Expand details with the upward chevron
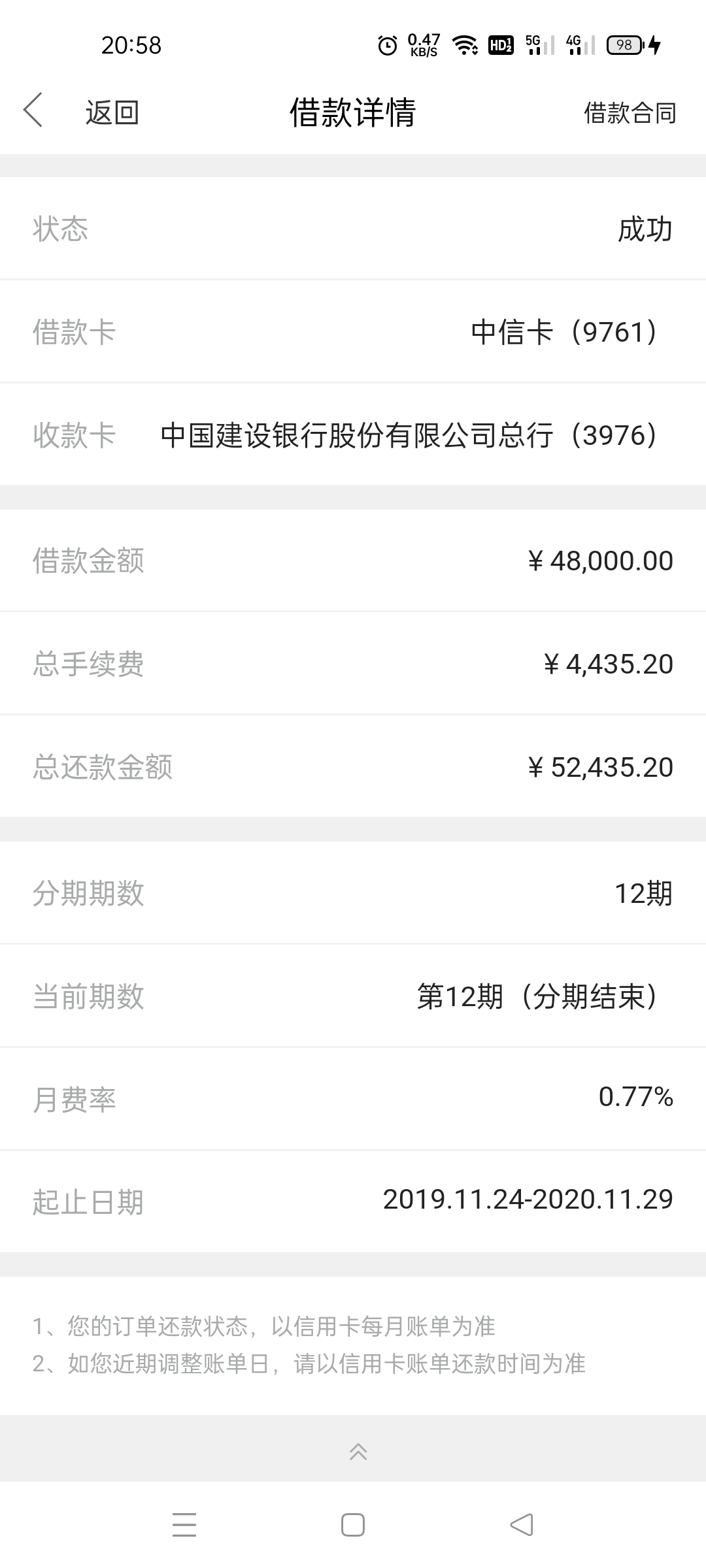 pos(357,1453)
